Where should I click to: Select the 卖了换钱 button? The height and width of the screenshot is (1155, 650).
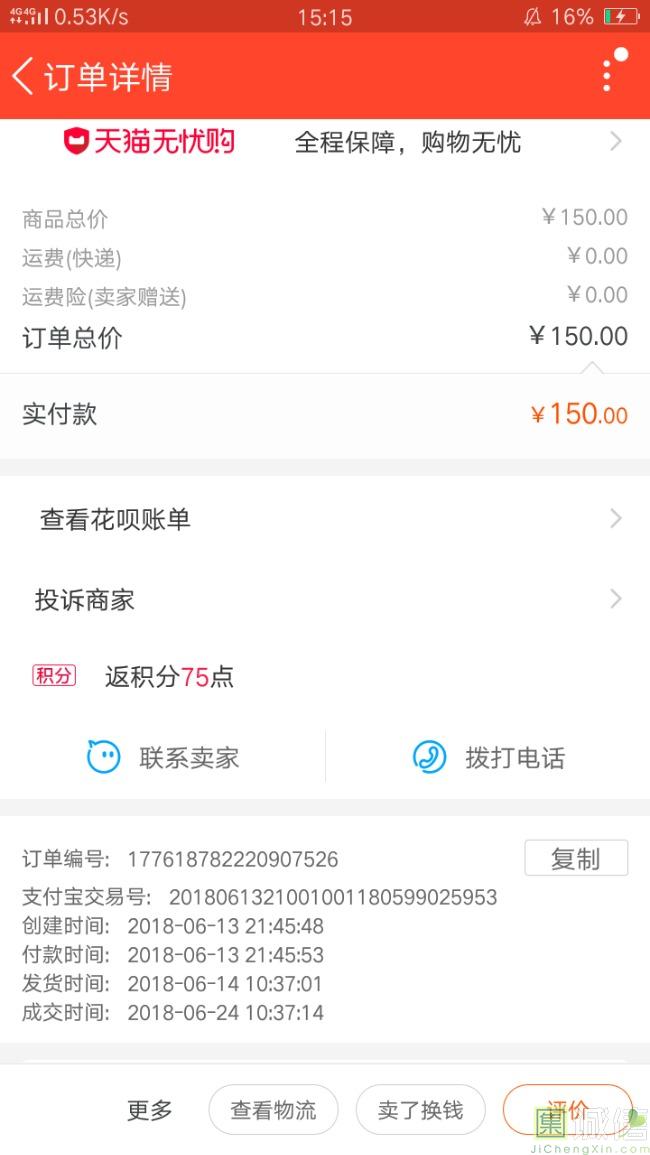[421, 1109]
